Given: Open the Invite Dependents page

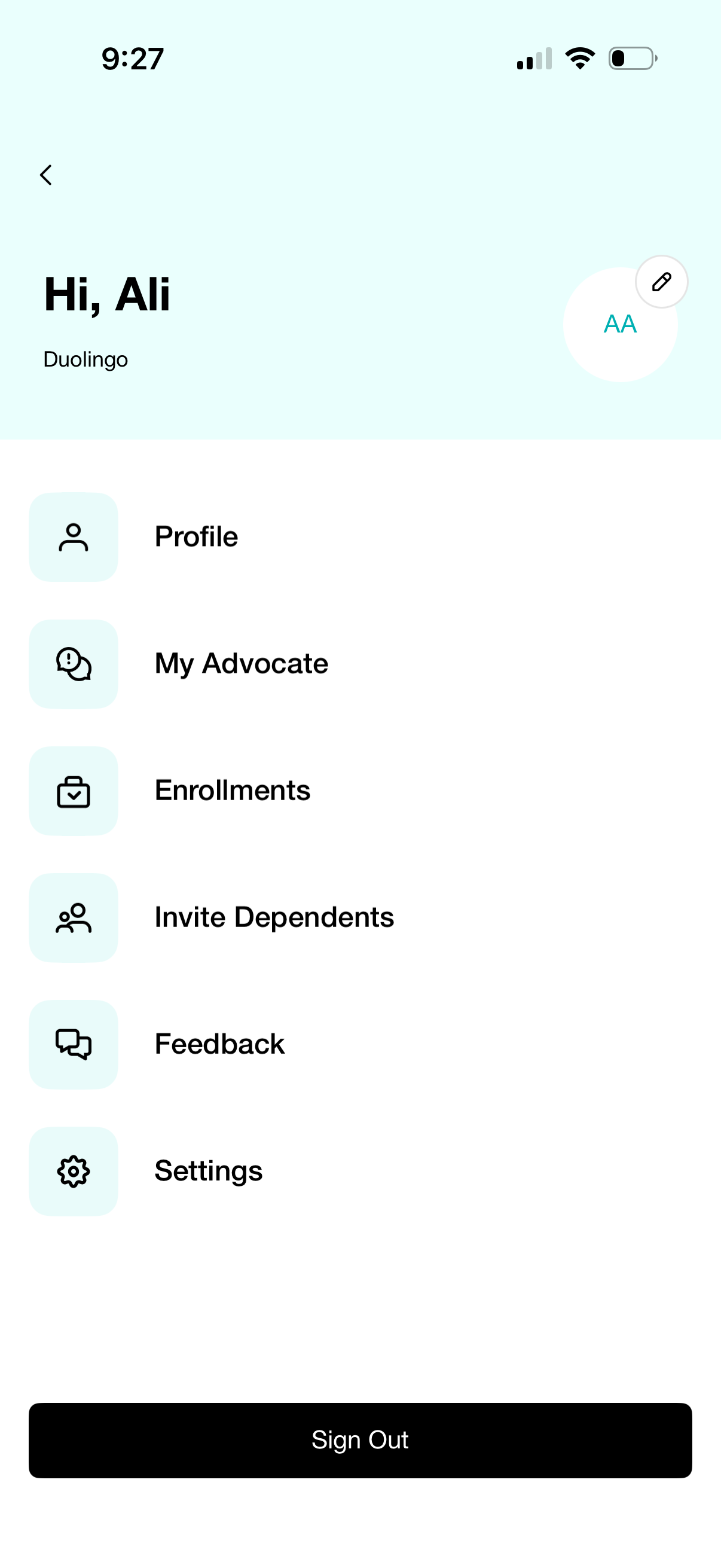Looking at the screenshot, I should pyautogui.click(x=274, y=917).
